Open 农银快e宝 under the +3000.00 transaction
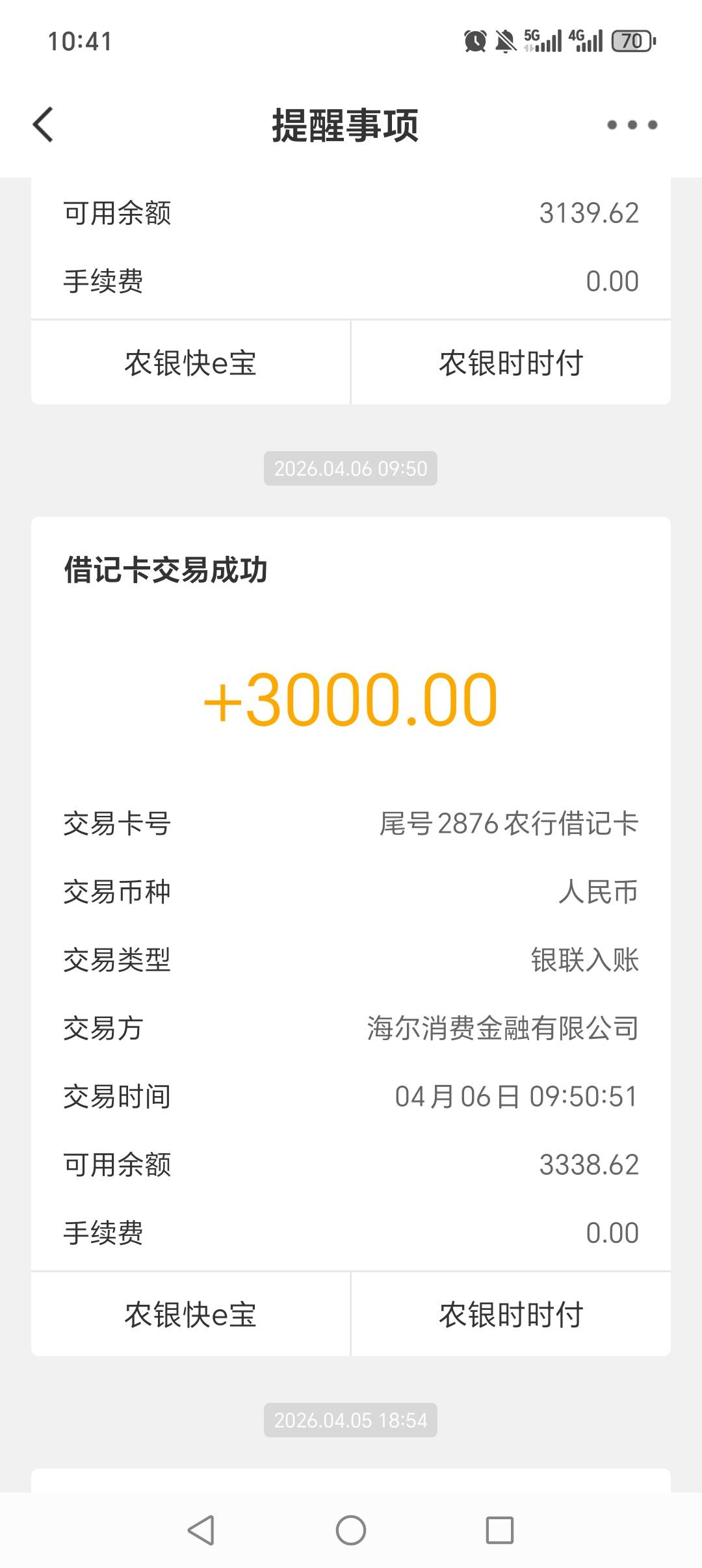 [x=190, y=1314]
